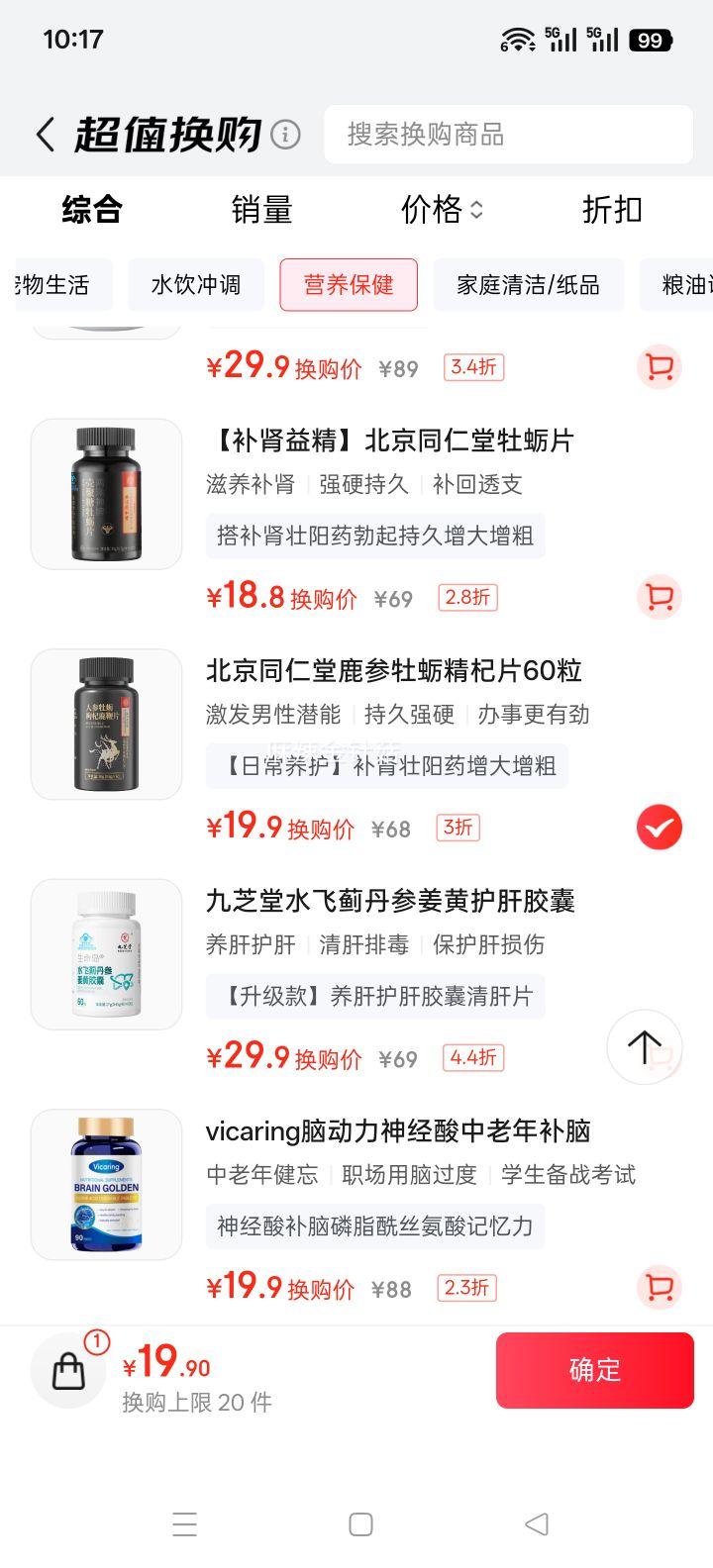Select the 营养保健 category chip
713x1568 pixels.
click(x=349, y=285)
